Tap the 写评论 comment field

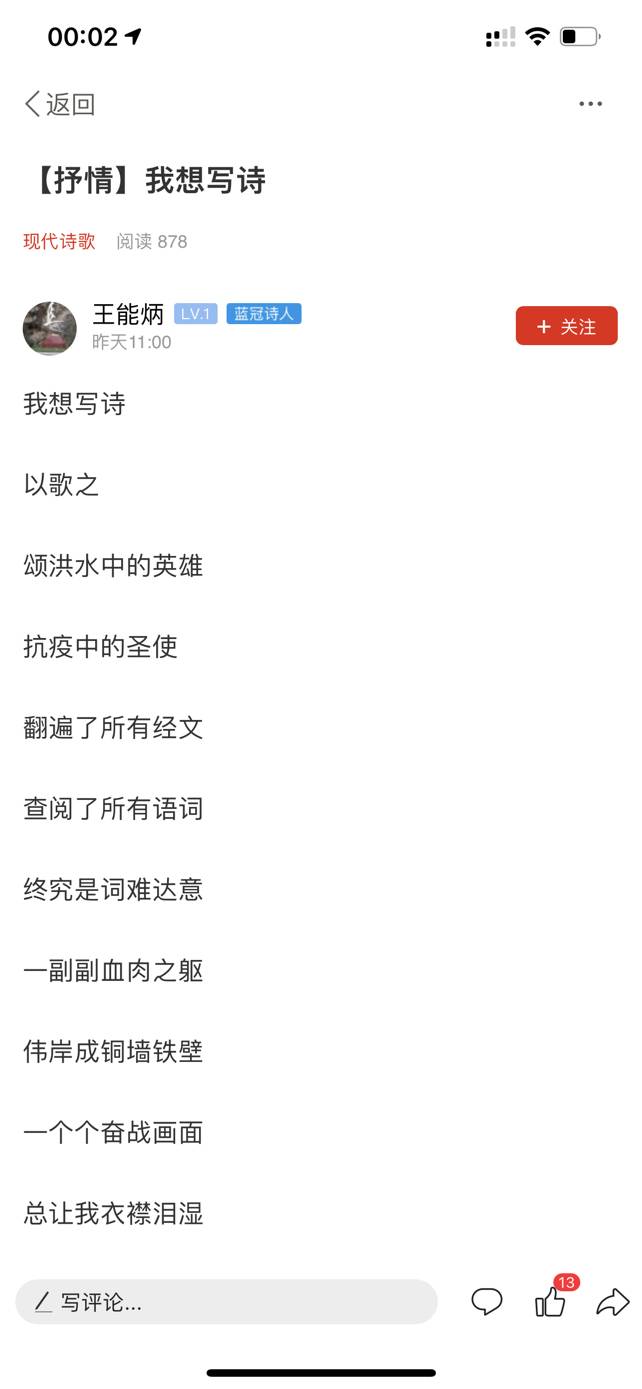227,1302
